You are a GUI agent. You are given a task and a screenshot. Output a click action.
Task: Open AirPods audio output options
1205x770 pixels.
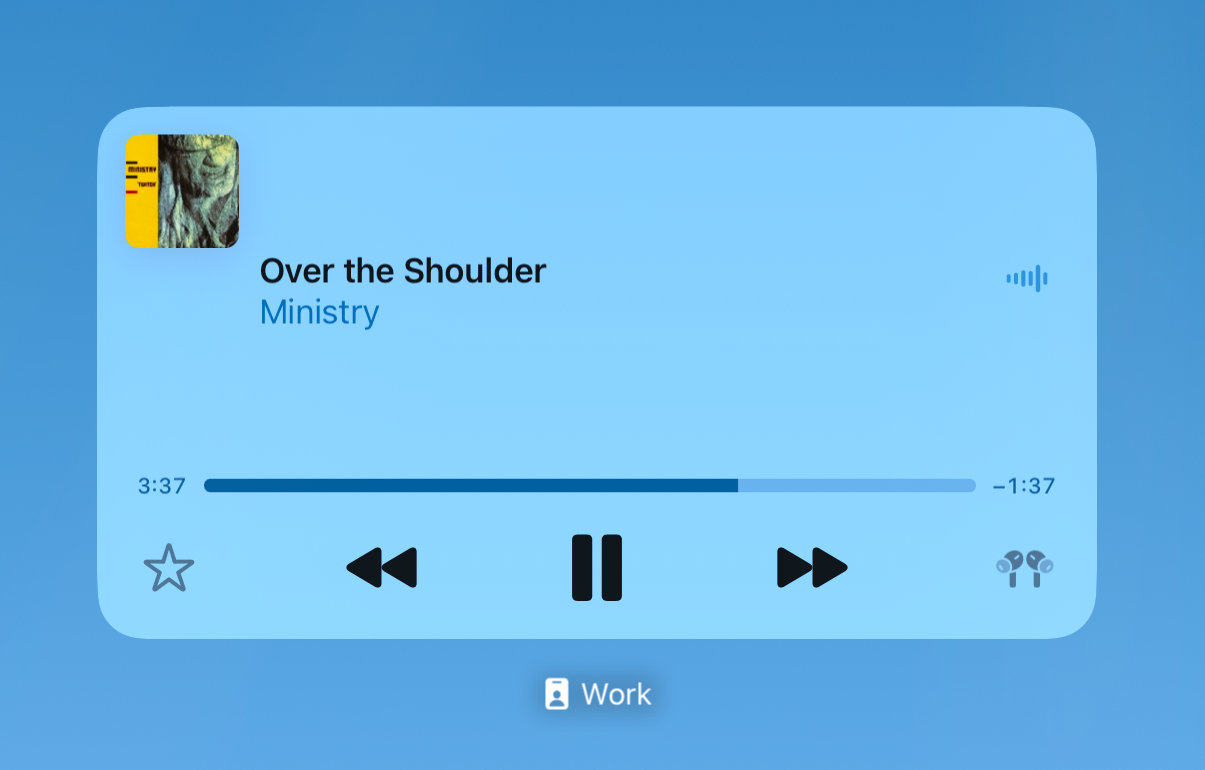pyautogui.click(x=1025, y=568)
